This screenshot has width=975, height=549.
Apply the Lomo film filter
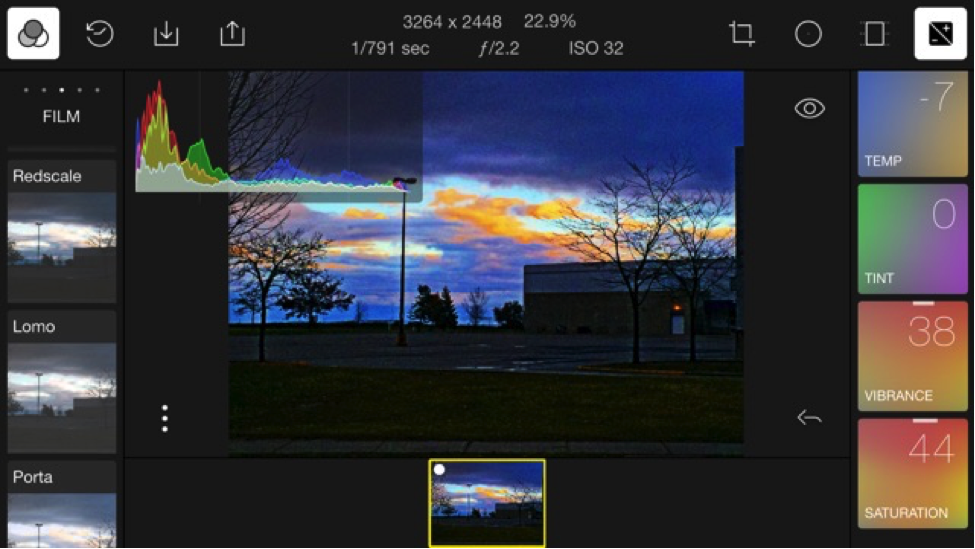[x=62, y=381]
